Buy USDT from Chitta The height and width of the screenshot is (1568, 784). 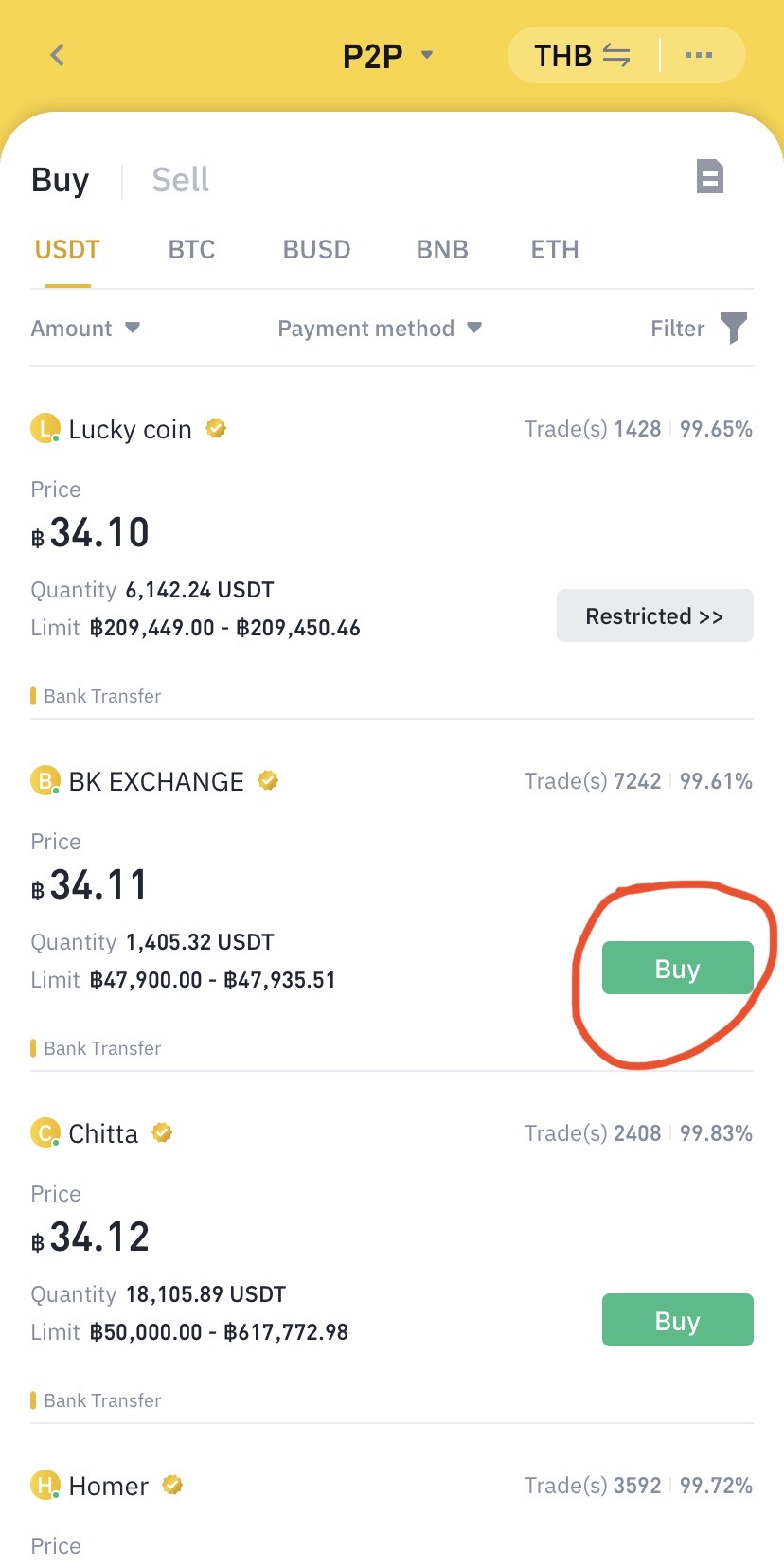click(677, 1321)
